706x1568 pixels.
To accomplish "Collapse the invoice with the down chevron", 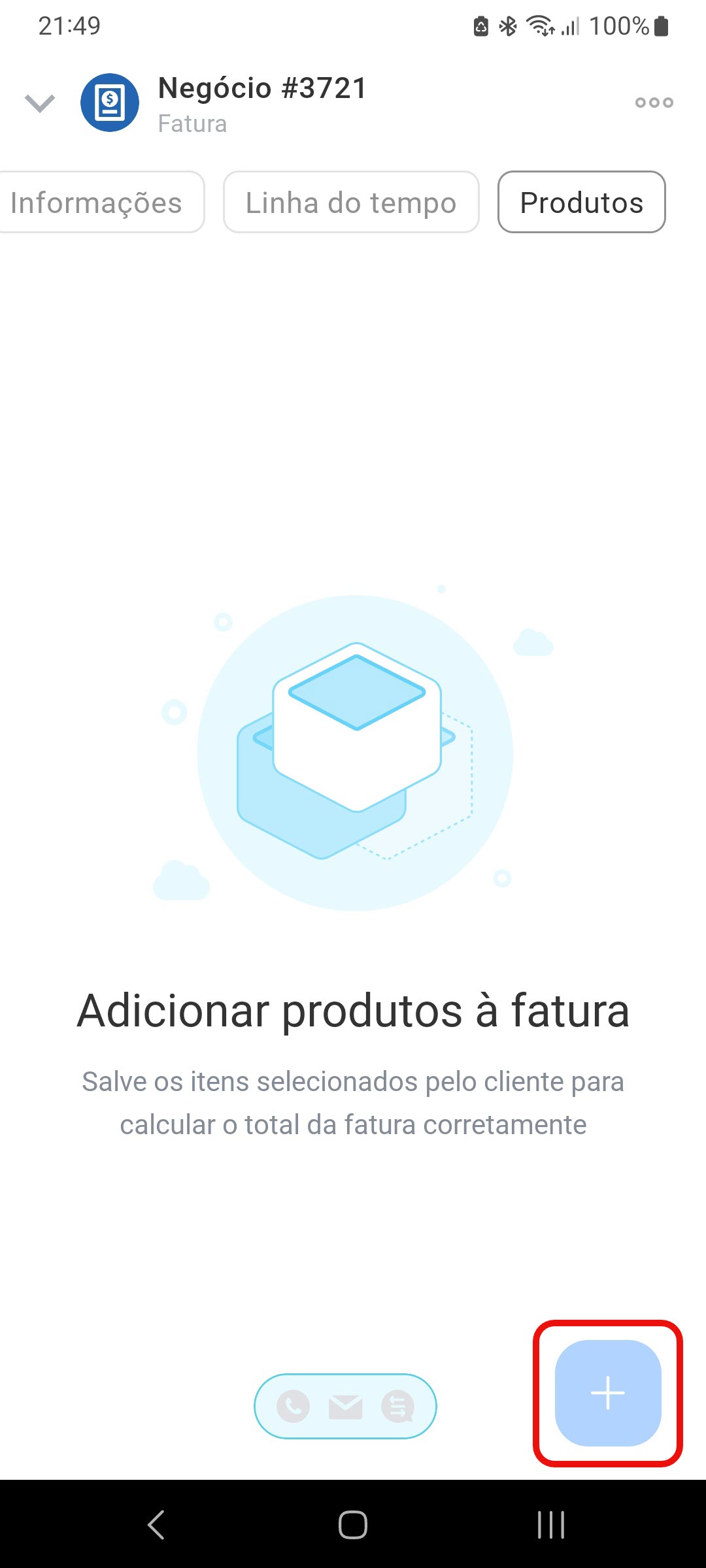I will point(40,103).
